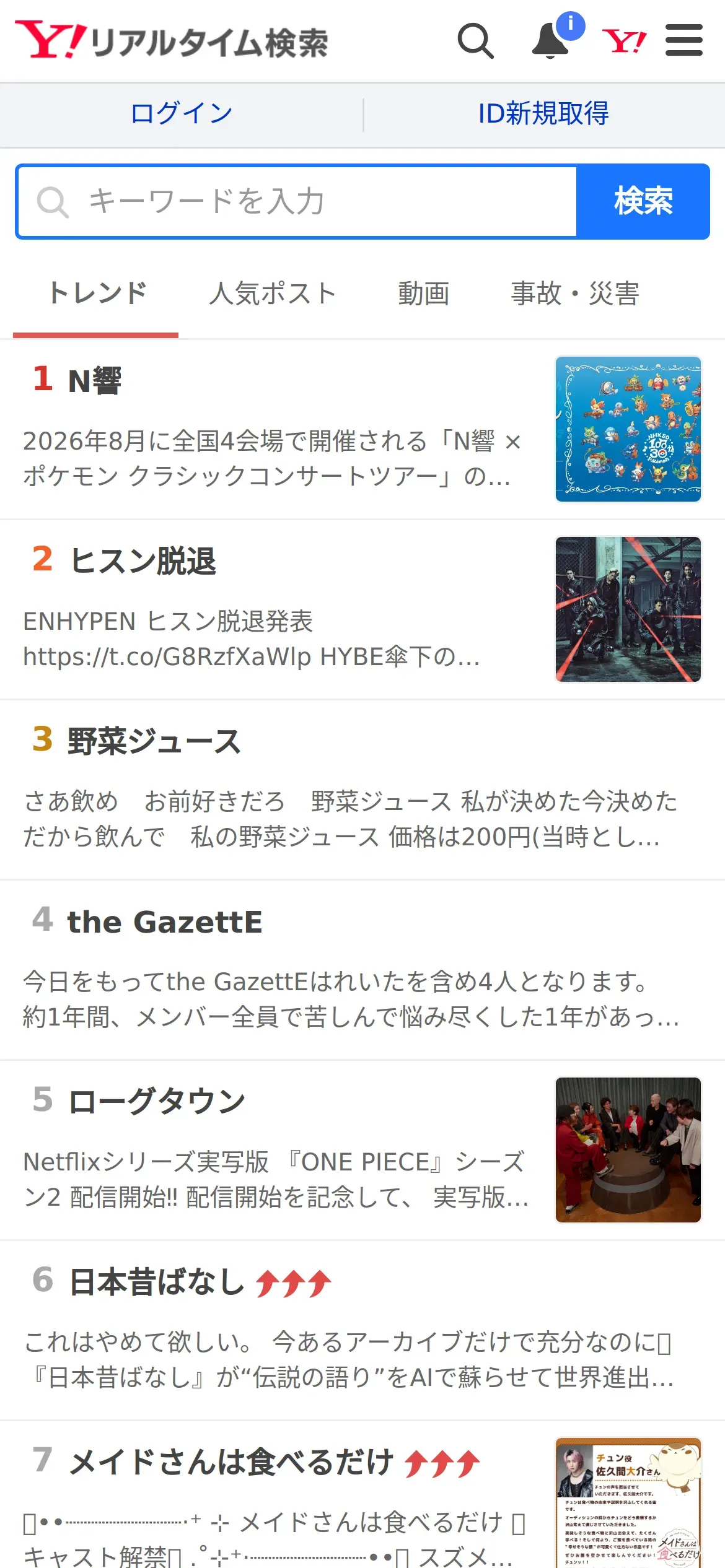Select the トレンド tab
The image size is (725, 1568).
click(x=97, y=294)
